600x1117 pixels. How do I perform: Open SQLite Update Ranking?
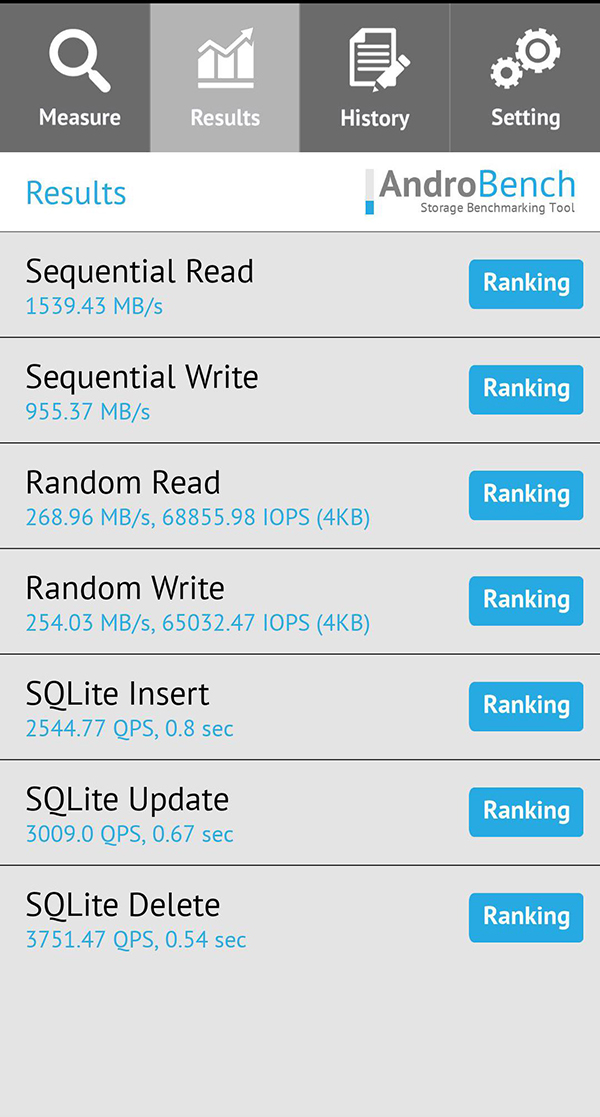tap(526, 811)
